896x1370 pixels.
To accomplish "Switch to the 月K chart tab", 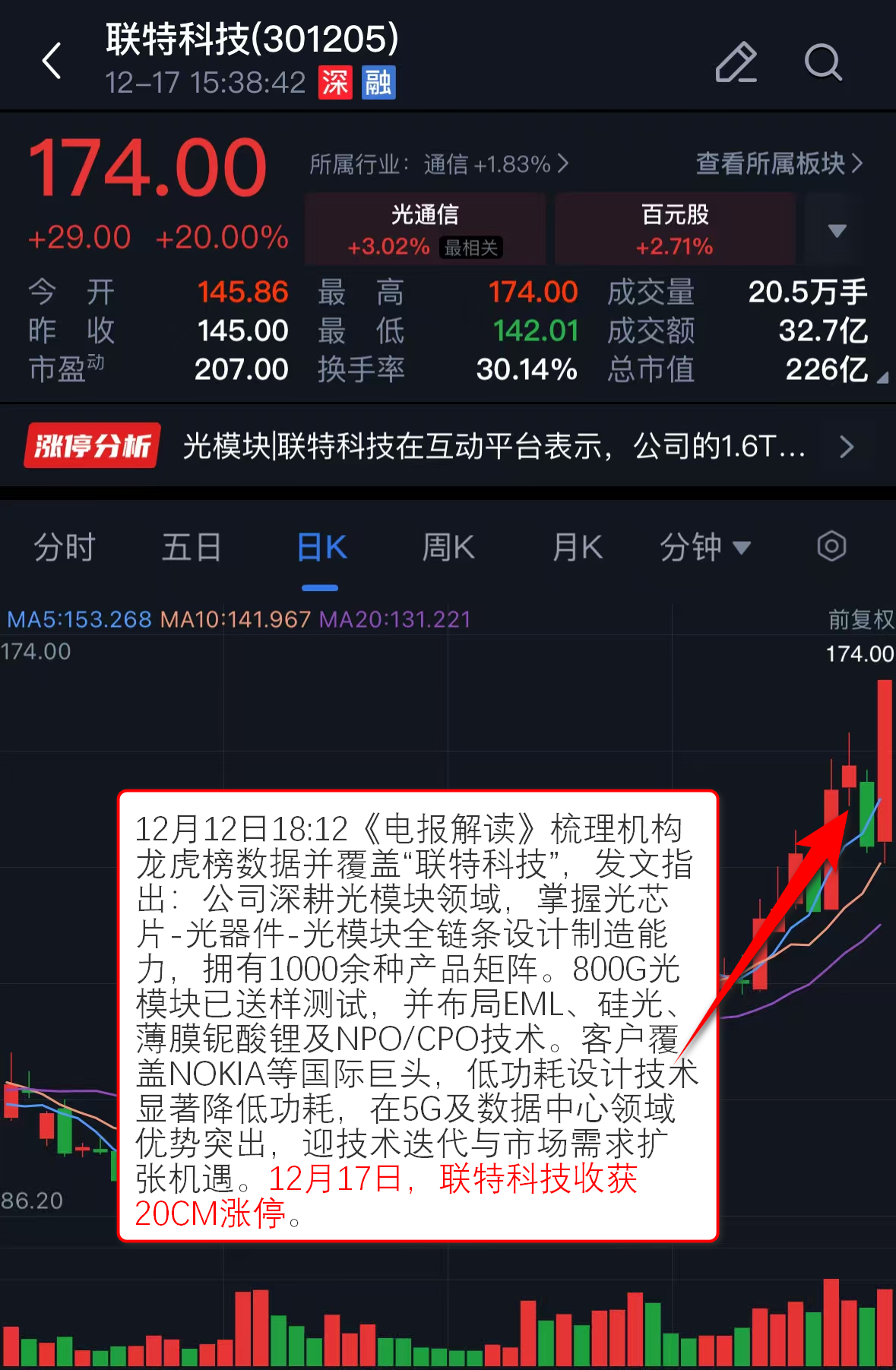I will pos(578,547).
